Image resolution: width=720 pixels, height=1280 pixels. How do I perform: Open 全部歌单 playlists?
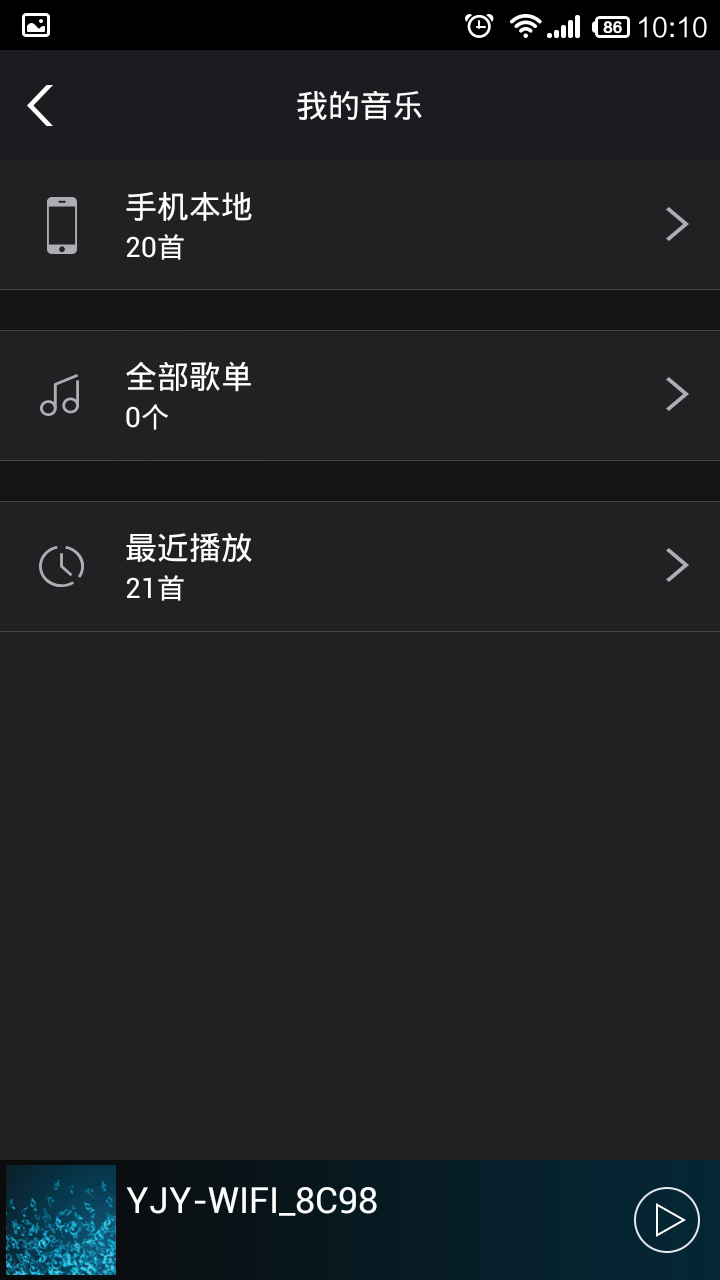pos(360,395)
